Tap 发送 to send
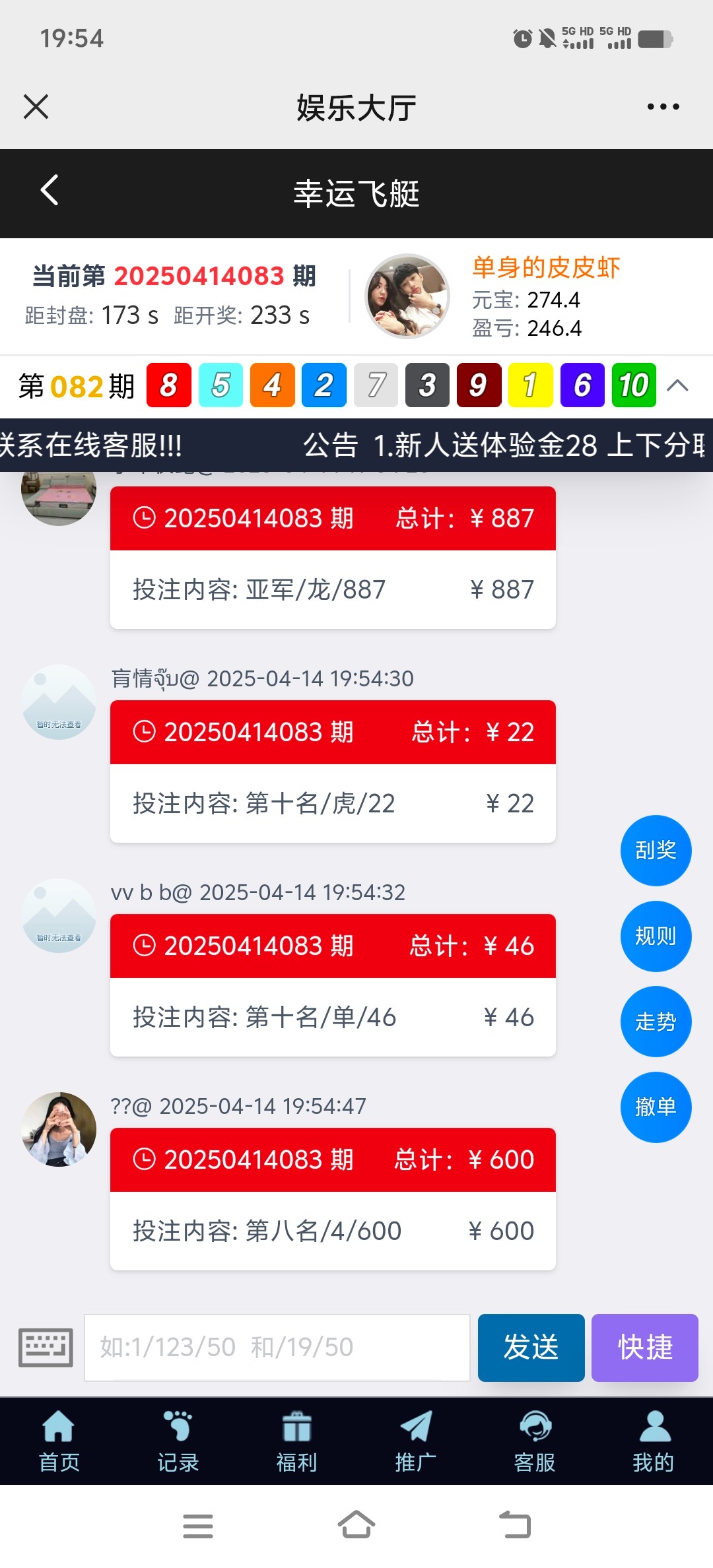Viewport: 713px width, 1568px height. (531, 1347)
